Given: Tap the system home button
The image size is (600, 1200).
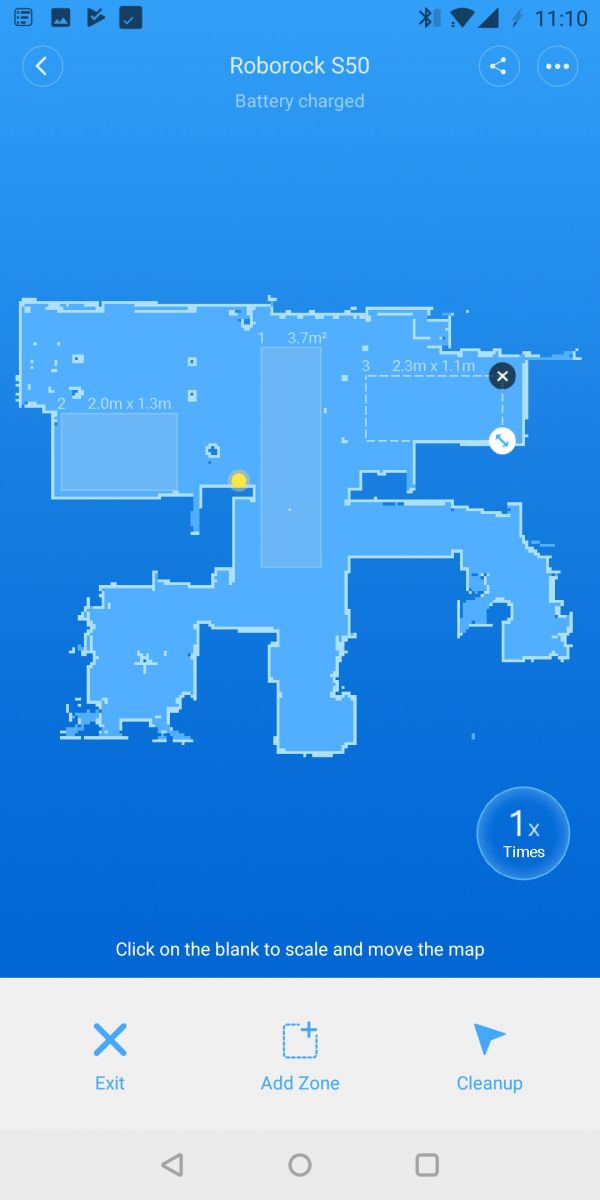Looking at the screenshot, I should point(300,1164).
